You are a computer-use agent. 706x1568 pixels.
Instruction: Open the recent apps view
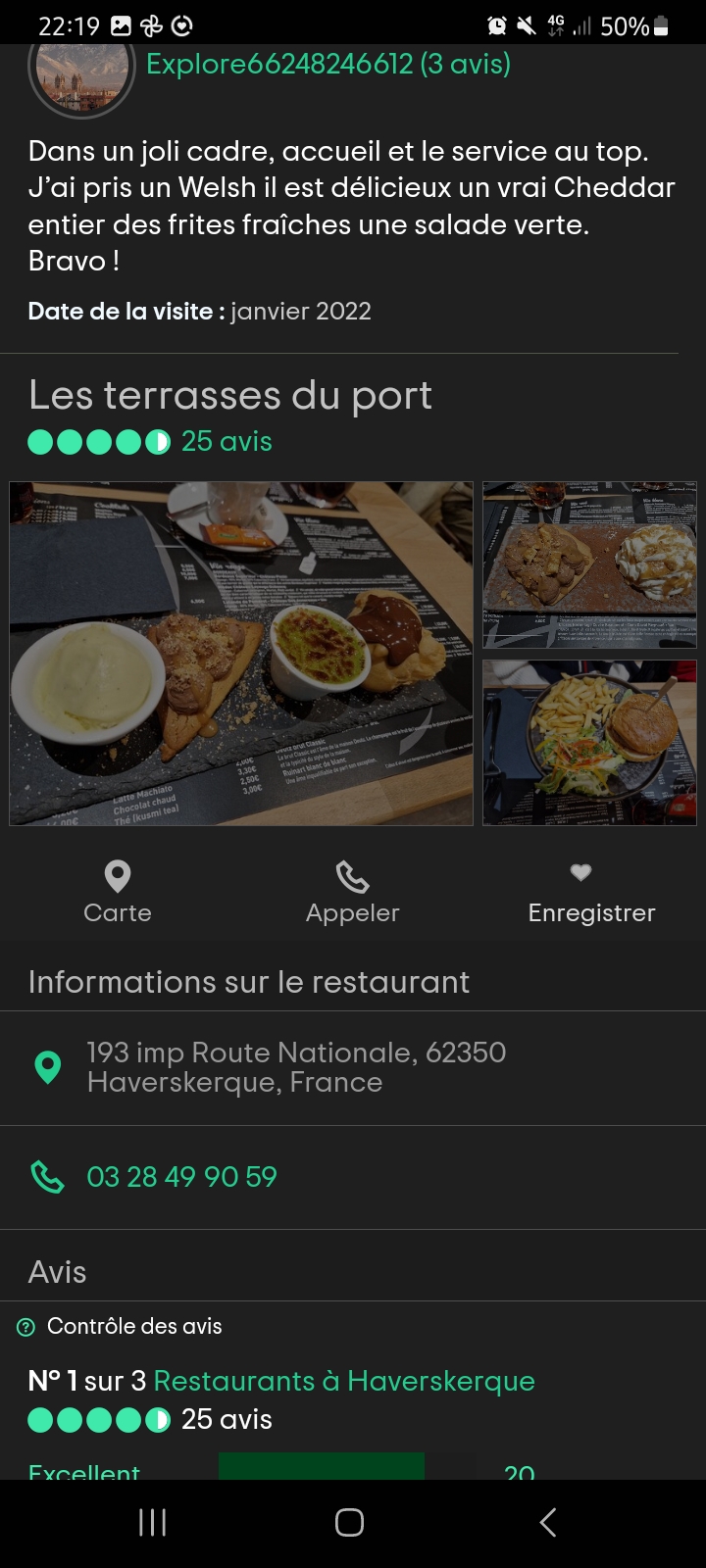pyautogui.click(x=152, y=1522)
